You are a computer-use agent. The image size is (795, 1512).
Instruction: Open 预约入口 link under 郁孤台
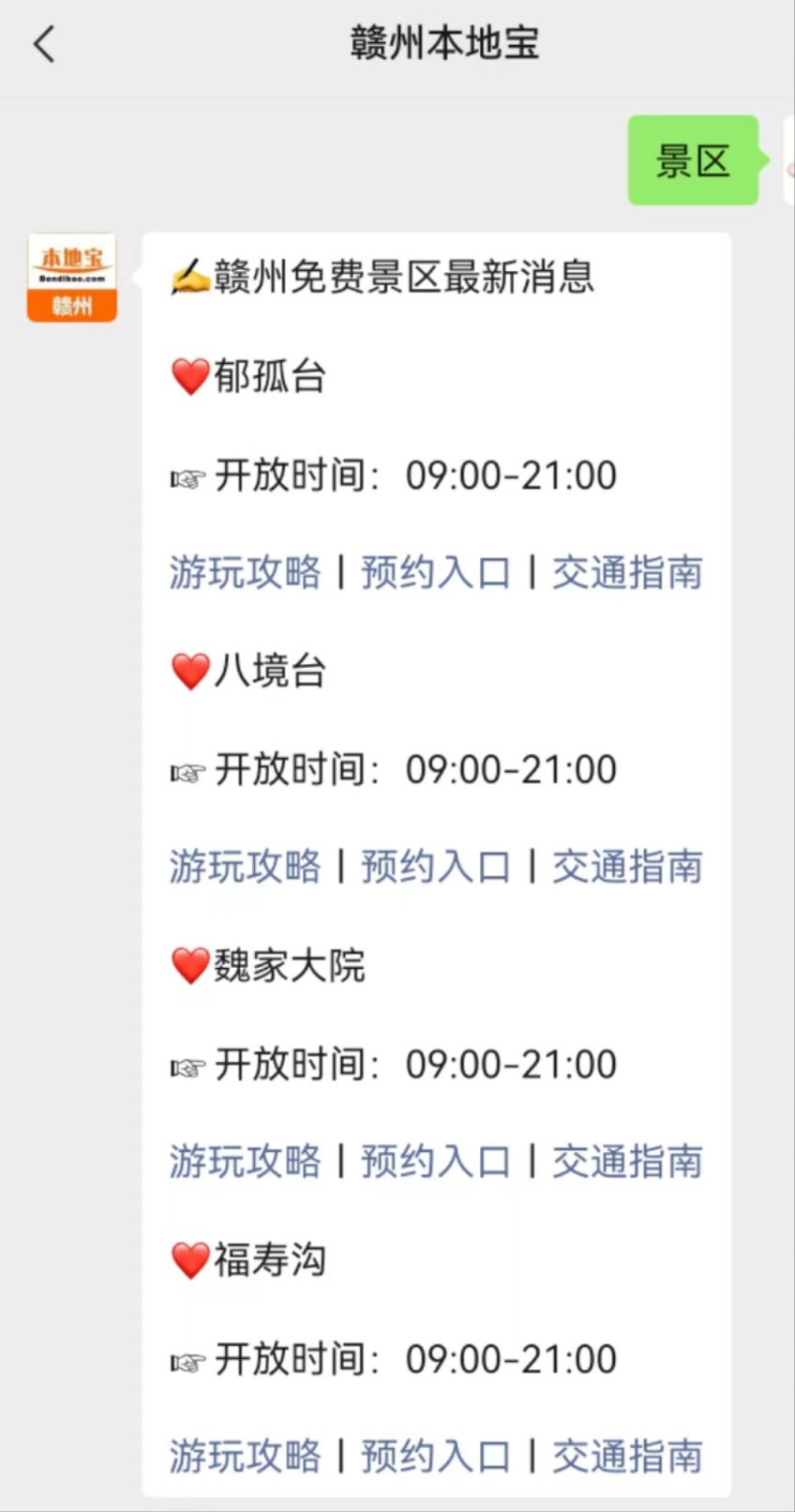point(436,572)
